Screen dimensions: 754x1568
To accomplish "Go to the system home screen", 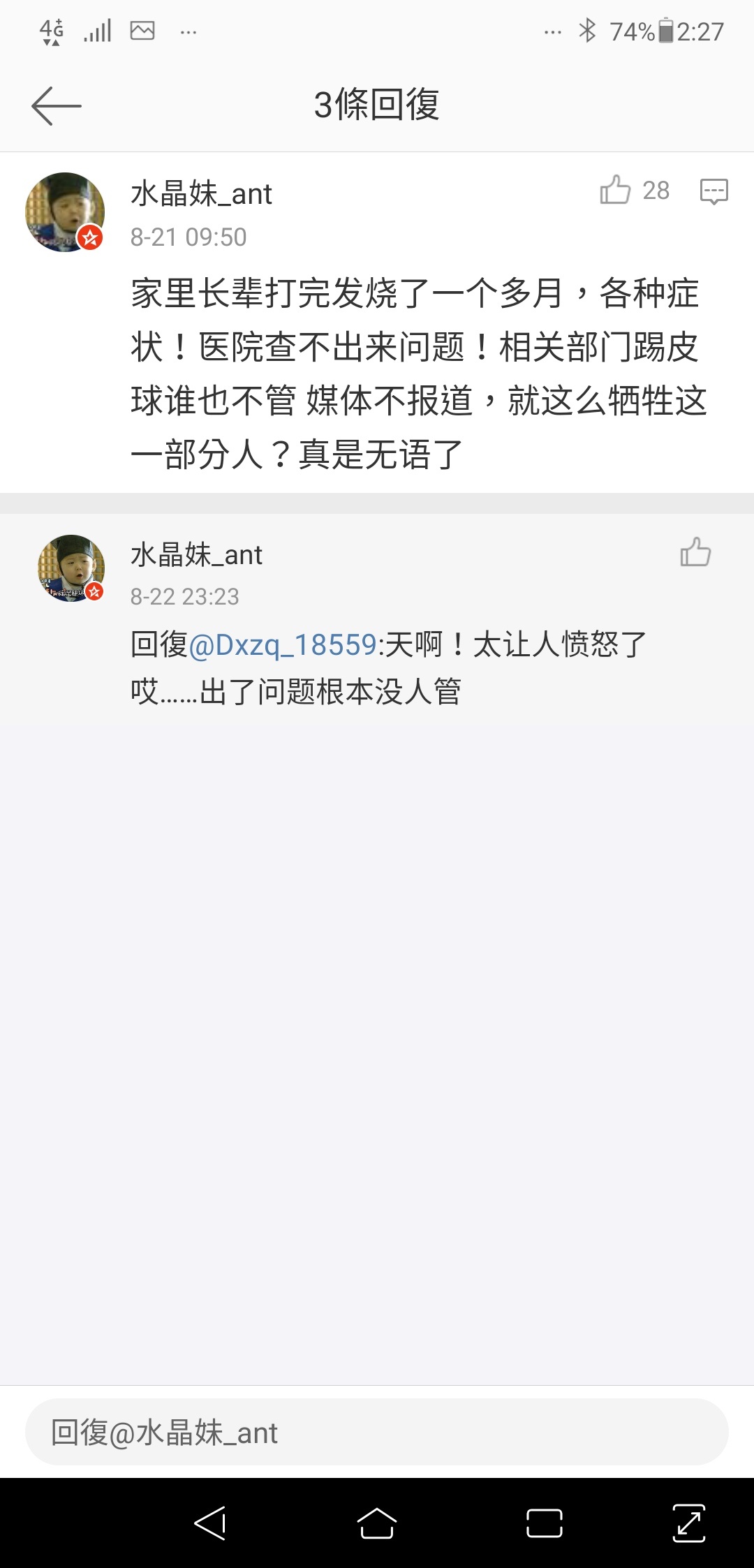I will (377, 1523).
